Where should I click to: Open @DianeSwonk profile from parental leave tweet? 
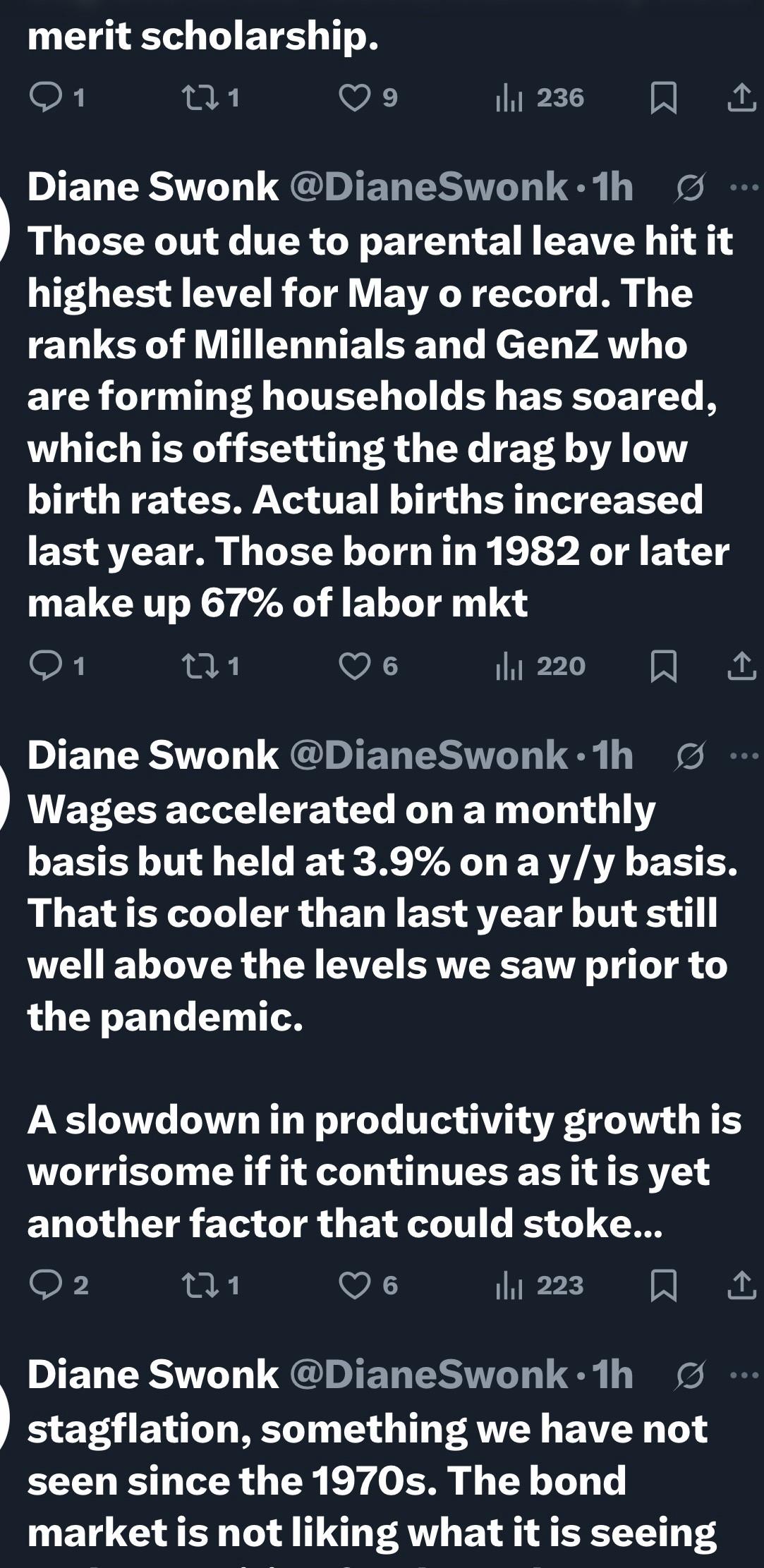[x=428, y=187]
